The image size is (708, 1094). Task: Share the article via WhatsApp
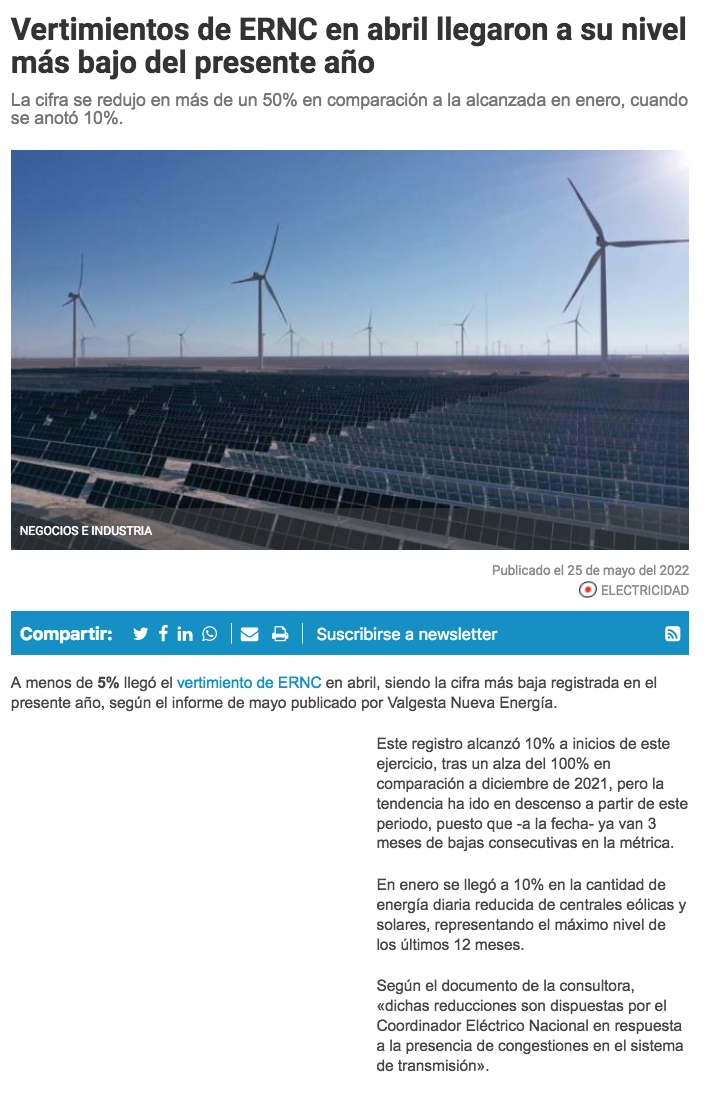click(209, 634)
